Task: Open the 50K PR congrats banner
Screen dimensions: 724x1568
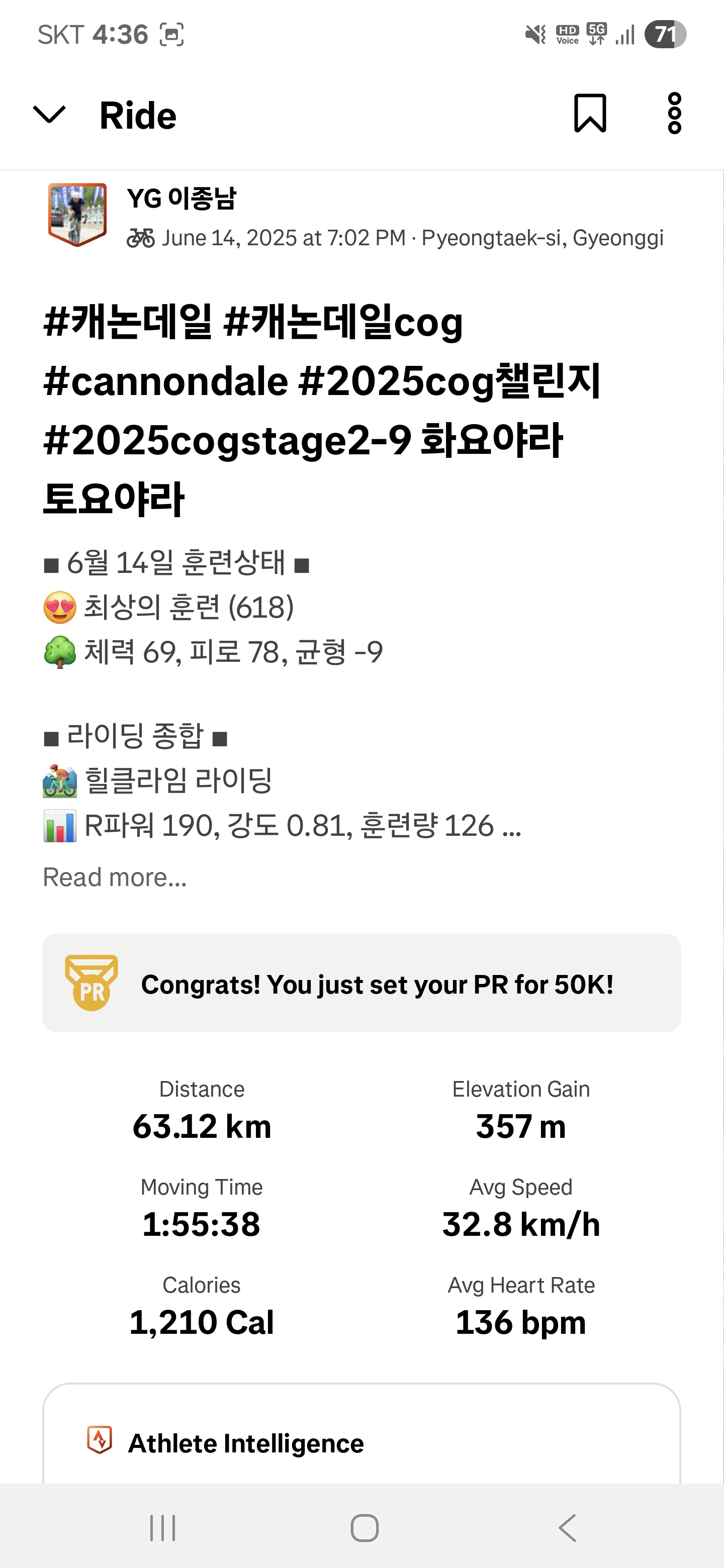Action: tap(361, 983)
